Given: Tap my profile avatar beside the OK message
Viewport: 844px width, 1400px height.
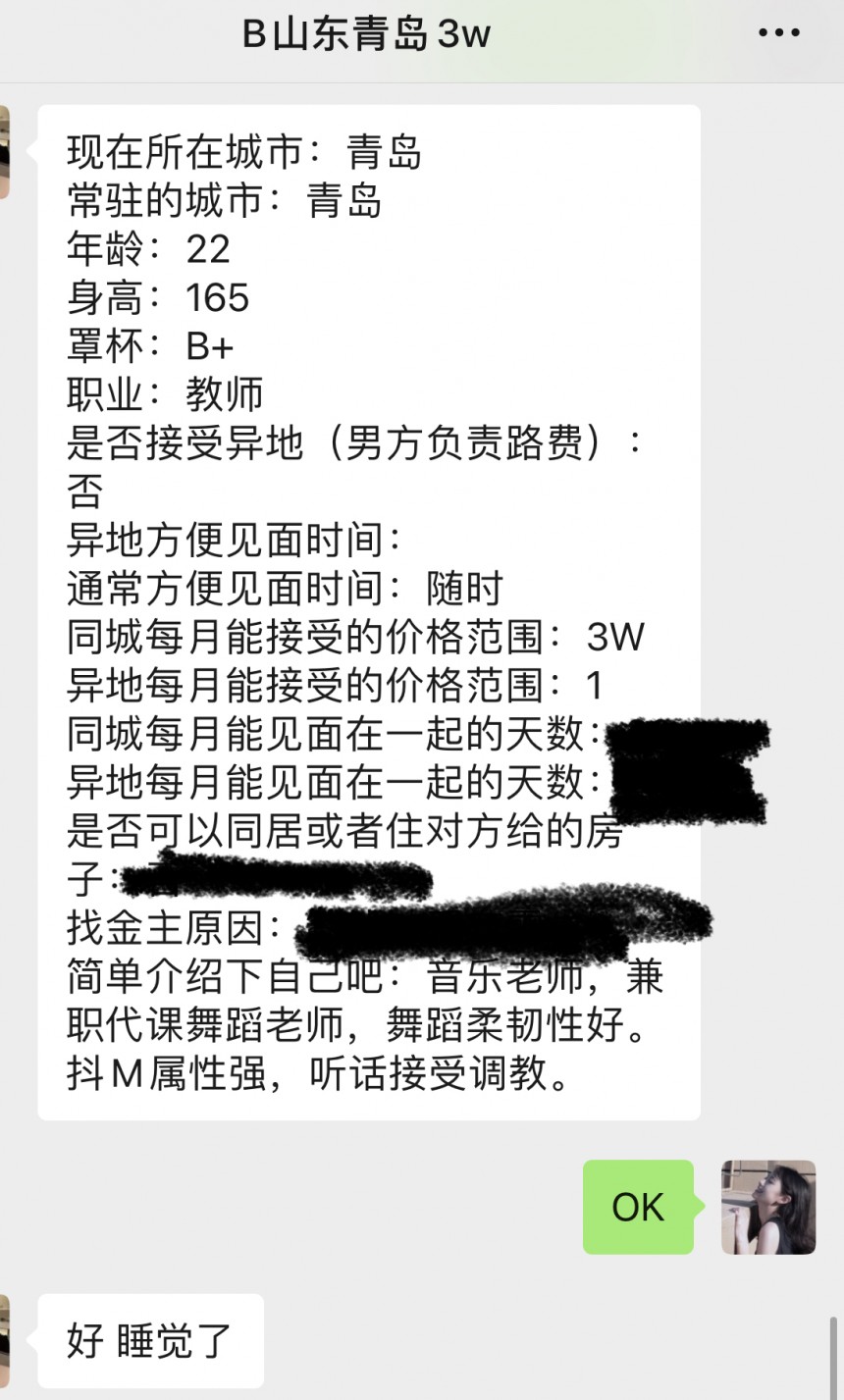Looking at the screenshot, I should [x=768, y=1207].
